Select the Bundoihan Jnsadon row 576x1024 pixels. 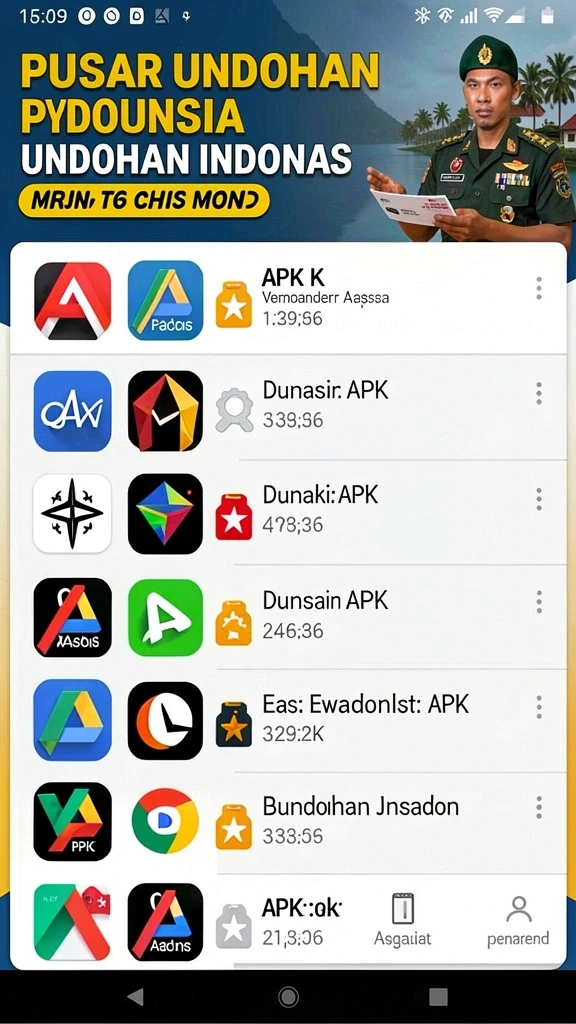288,823
